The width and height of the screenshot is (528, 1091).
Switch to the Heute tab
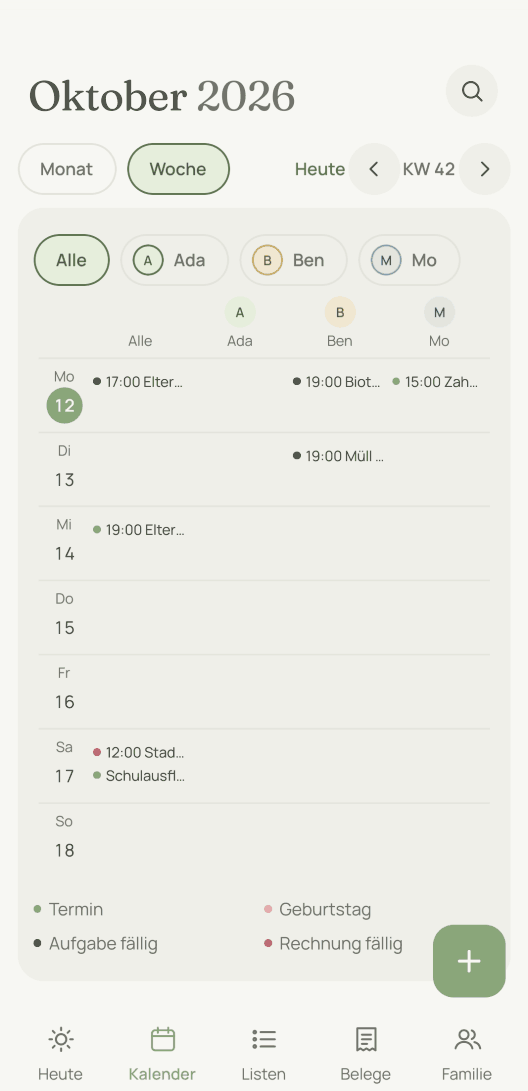pyautogui.click(x=61, y=1054)
